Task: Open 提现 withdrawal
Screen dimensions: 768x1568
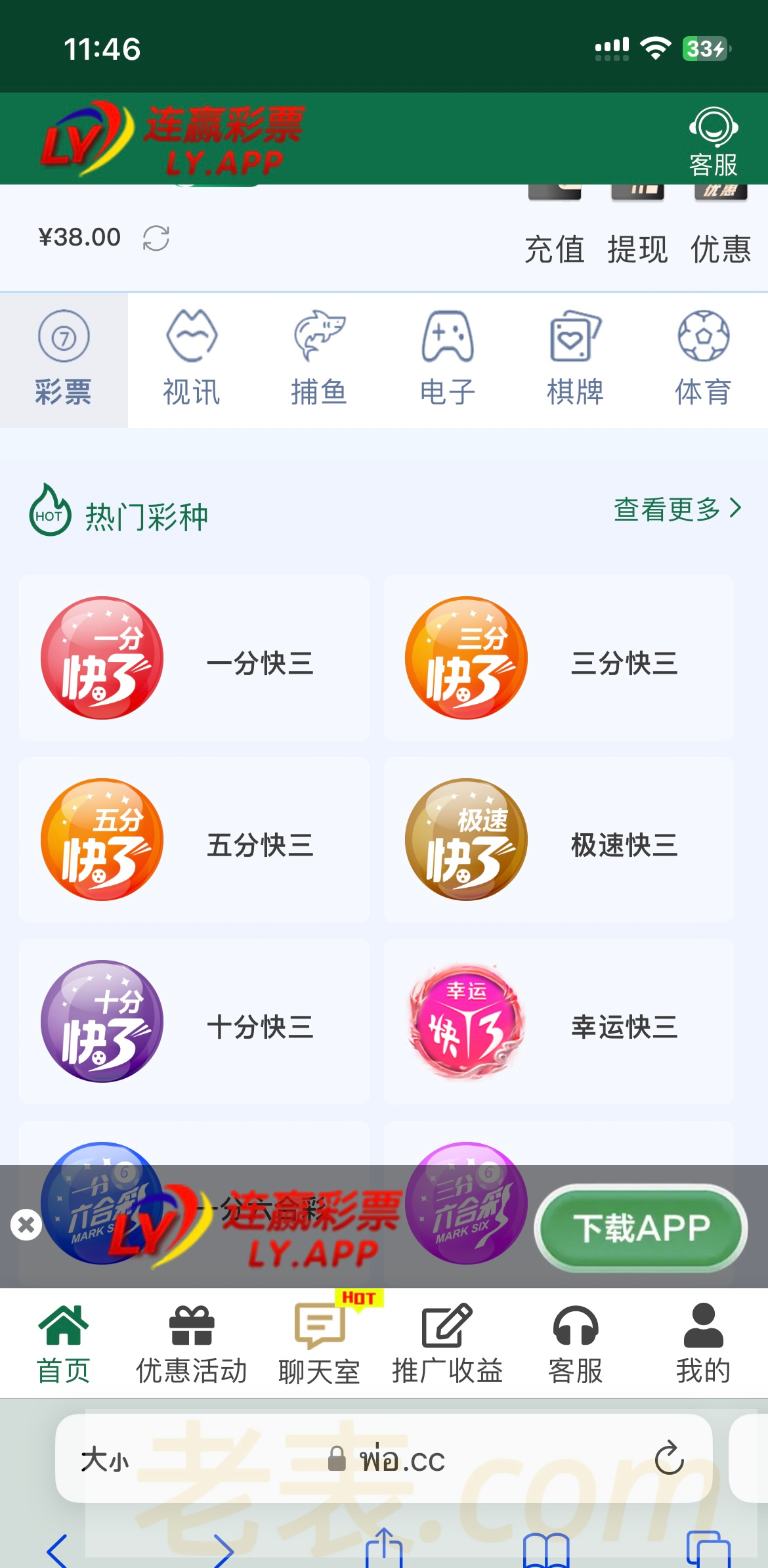Action: [x=637, y=249]
